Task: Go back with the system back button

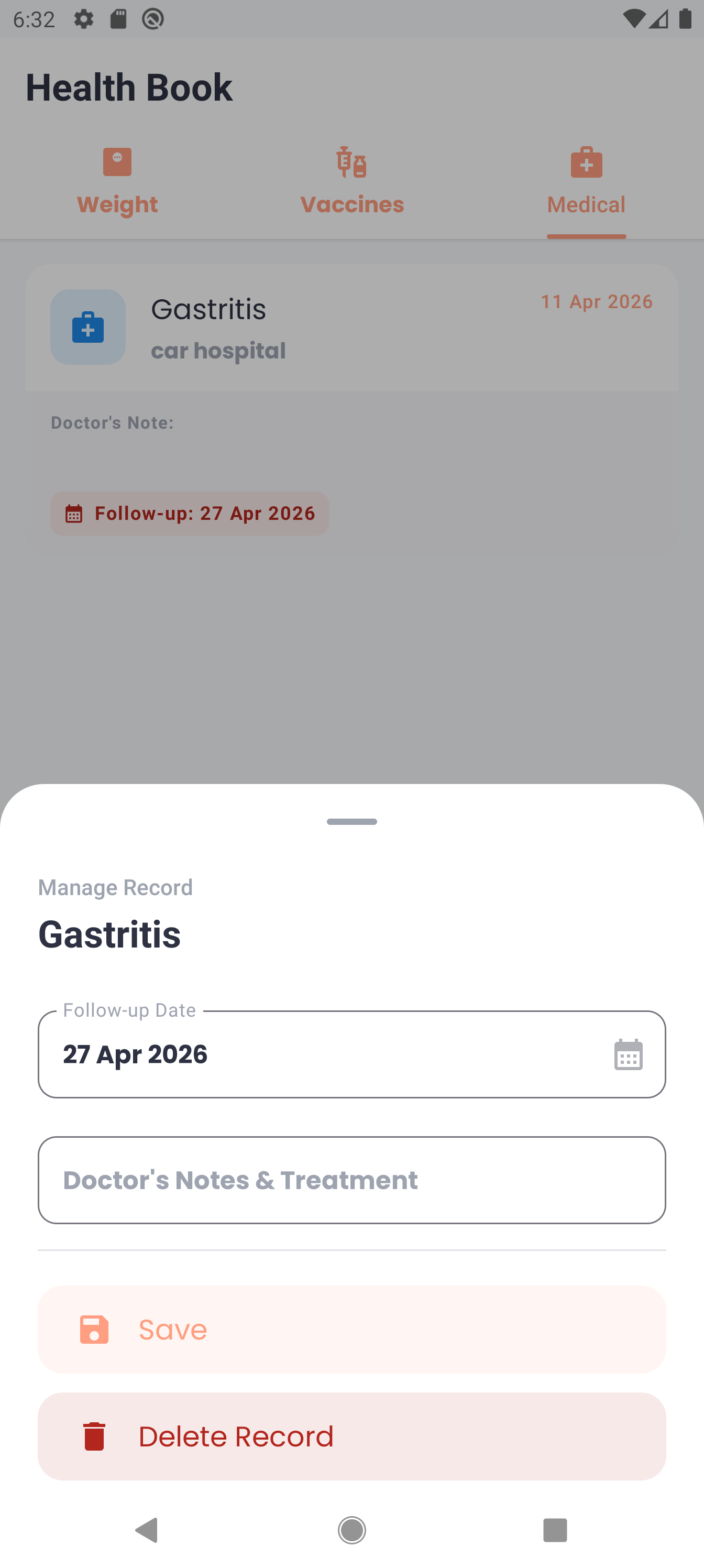Action: coord(147,1530)
